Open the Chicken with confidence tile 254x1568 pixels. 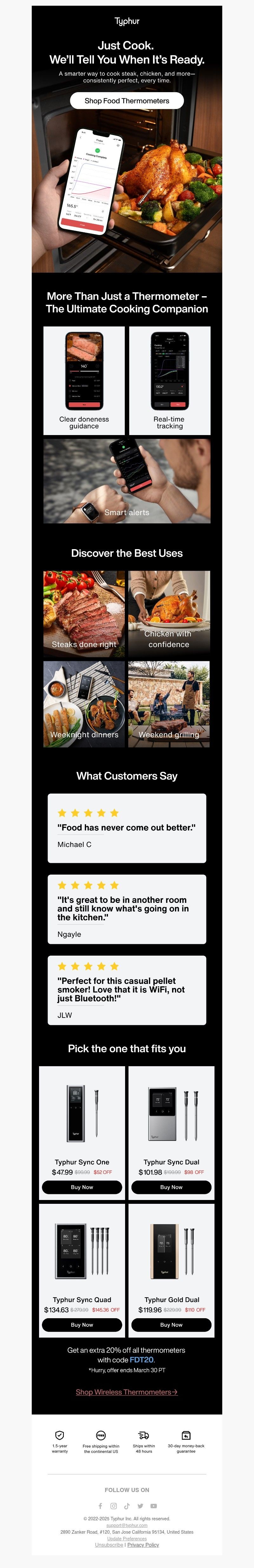point(169,613)
